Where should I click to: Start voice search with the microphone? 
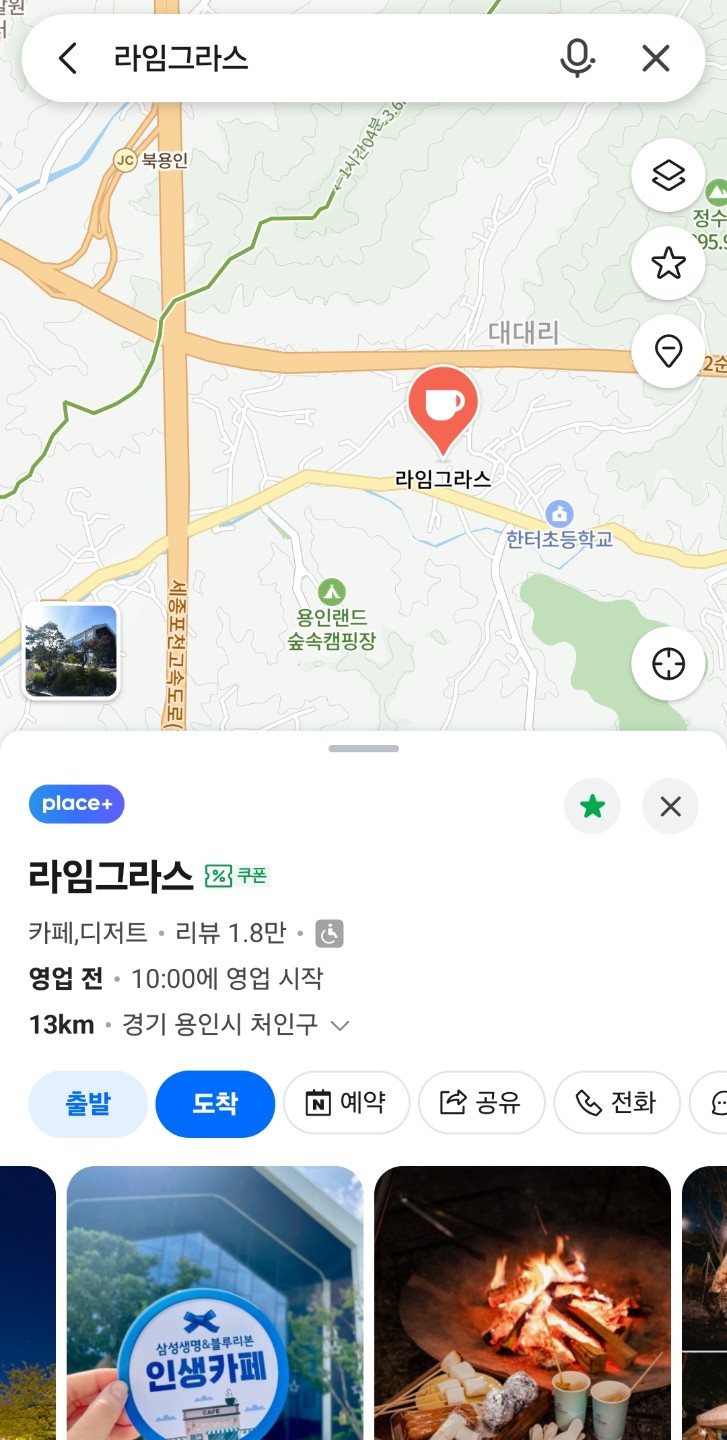tap(576, 59)
